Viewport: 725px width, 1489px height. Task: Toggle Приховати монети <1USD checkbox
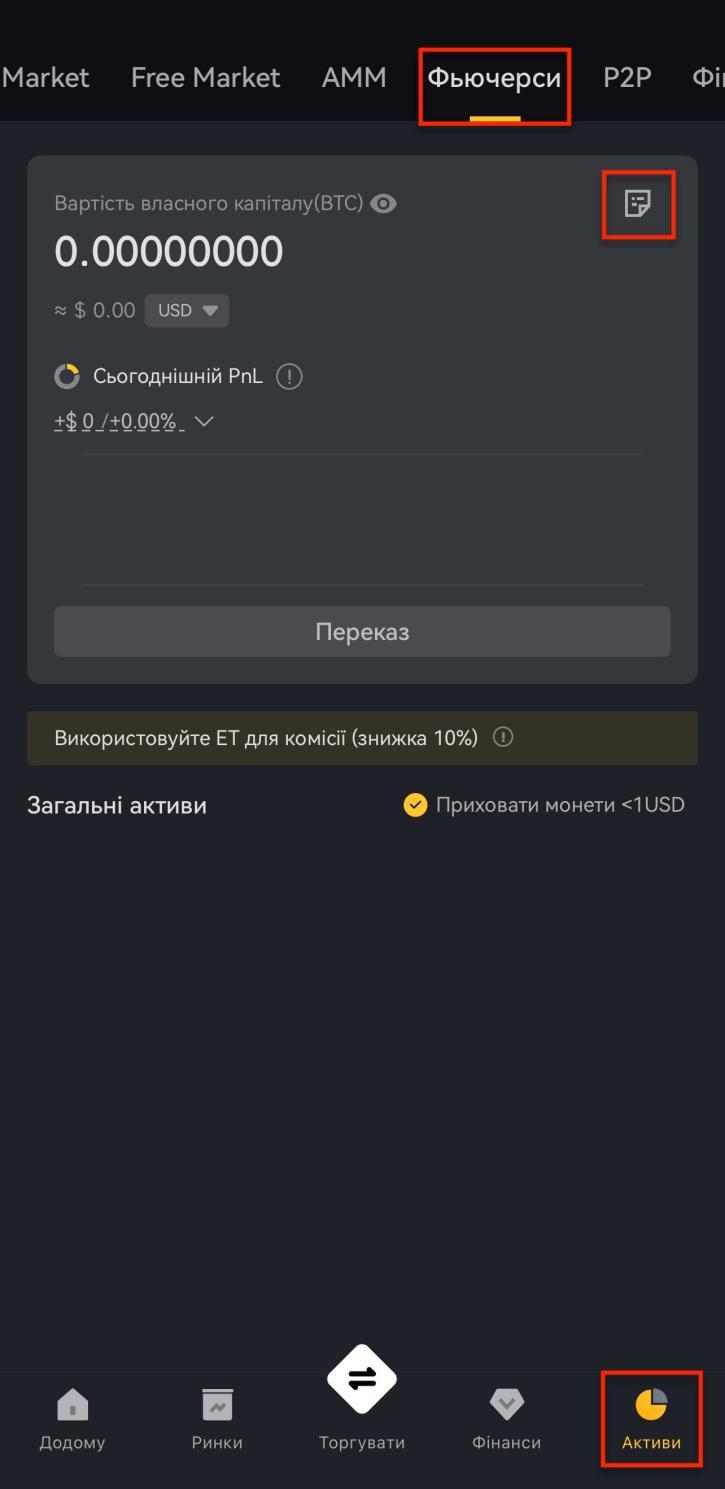(415, 805)
